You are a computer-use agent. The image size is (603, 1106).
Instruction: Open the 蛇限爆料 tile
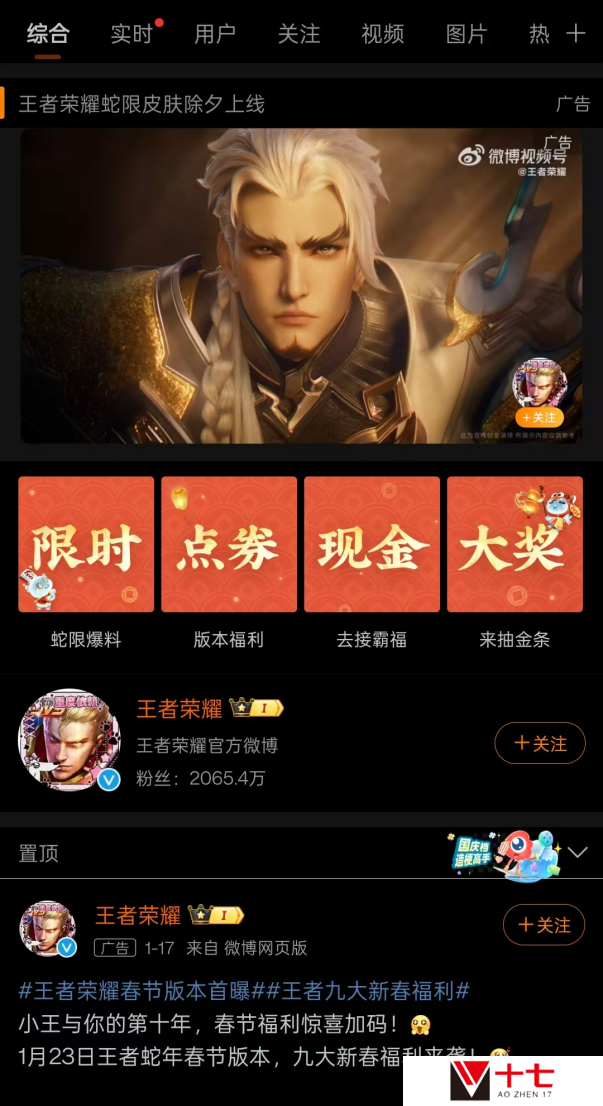pos(86,545)
